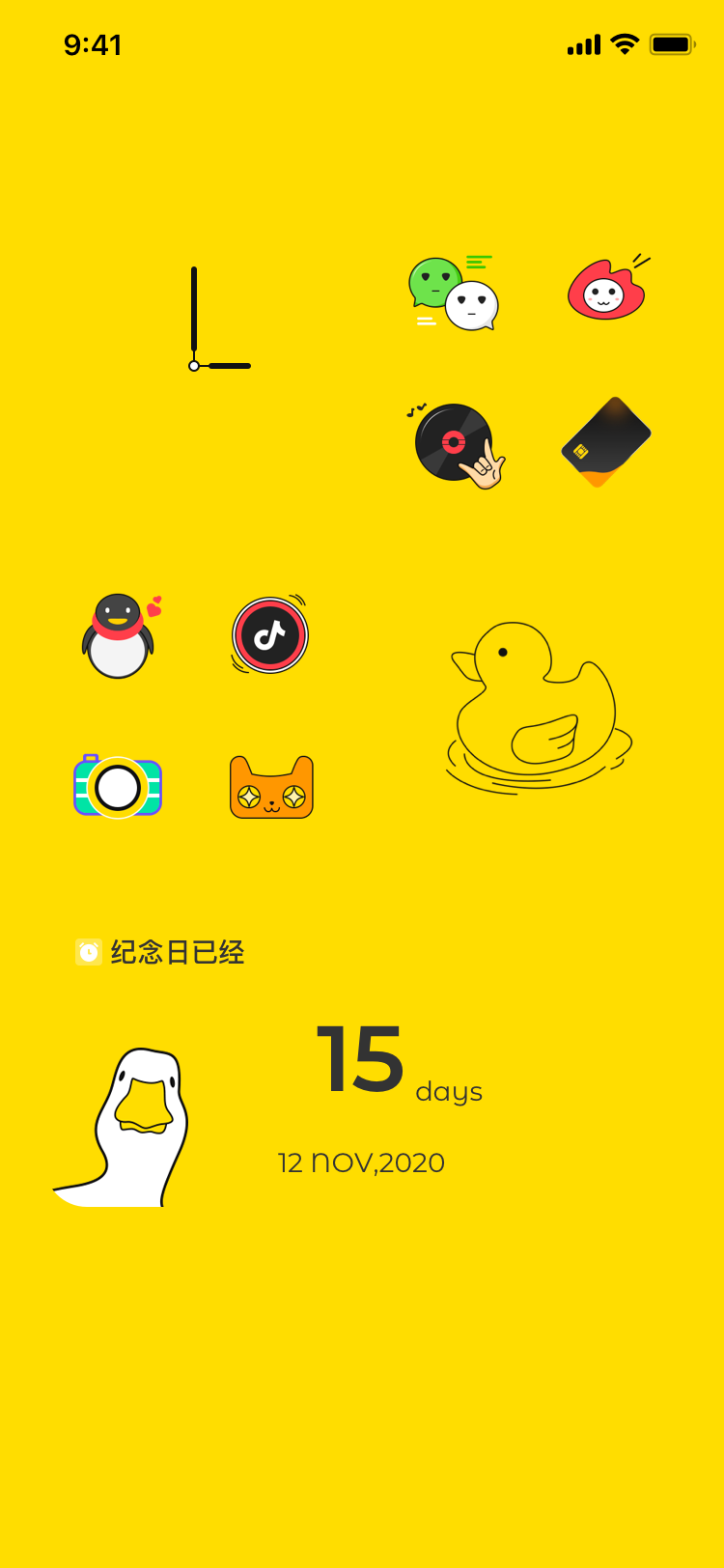Open the vinyl record music app
The width and height of the screenshot is (724, 1568).
point(455,444)
